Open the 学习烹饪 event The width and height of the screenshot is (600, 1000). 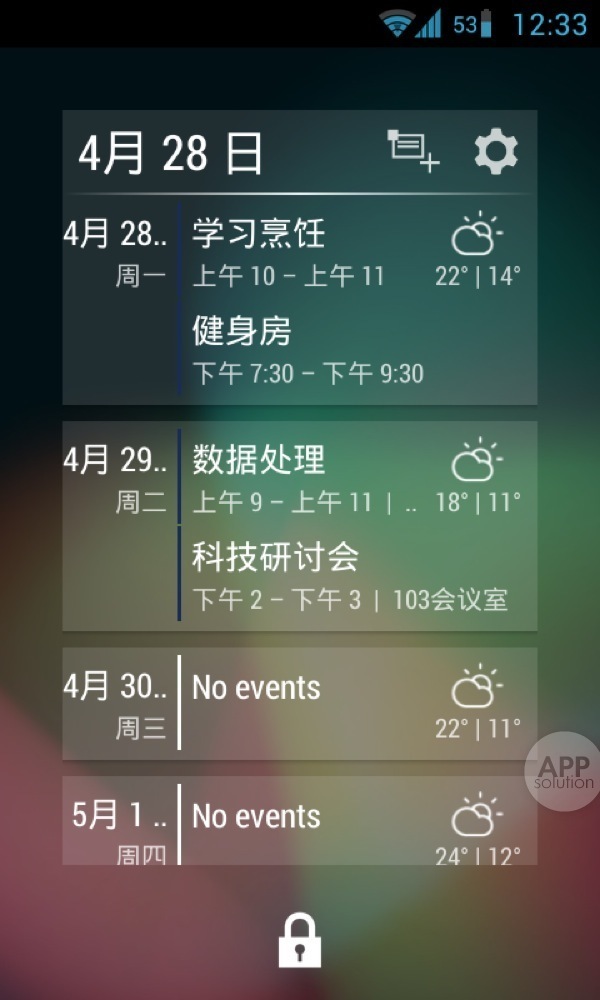coord(288,252)
